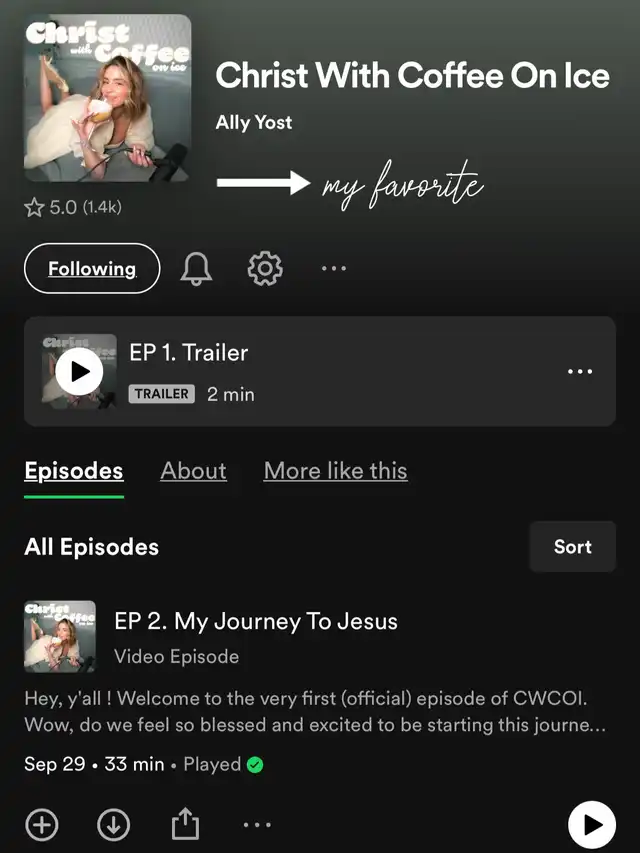Open more options for the EP 1. Trailer
The height and width of the screenshot is (853, 640).
coord(580,372)
